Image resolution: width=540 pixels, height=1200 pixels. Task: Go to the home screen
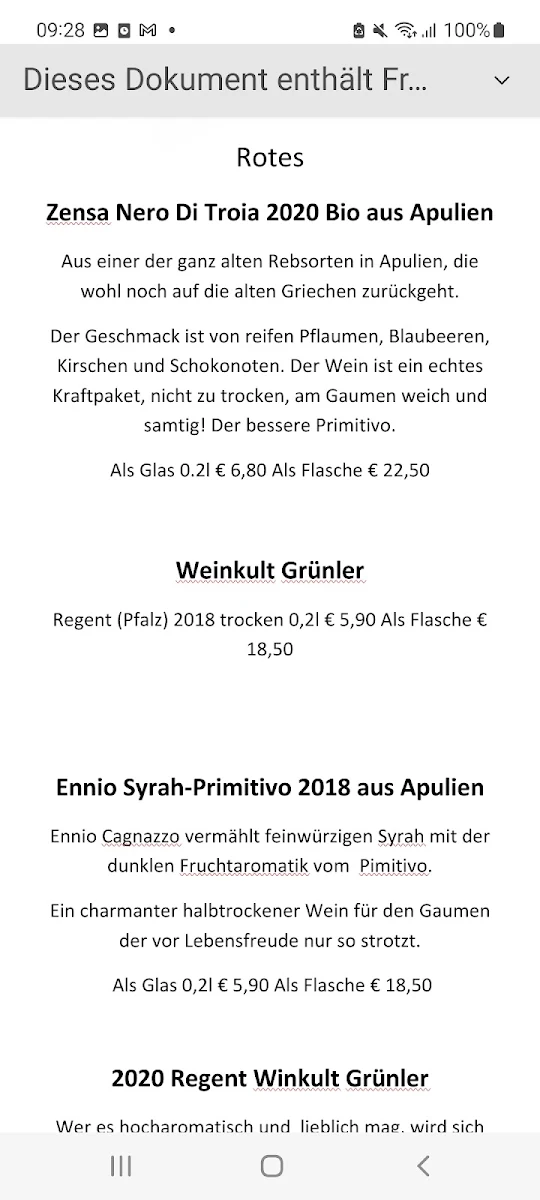click(x=271, y=1165)
